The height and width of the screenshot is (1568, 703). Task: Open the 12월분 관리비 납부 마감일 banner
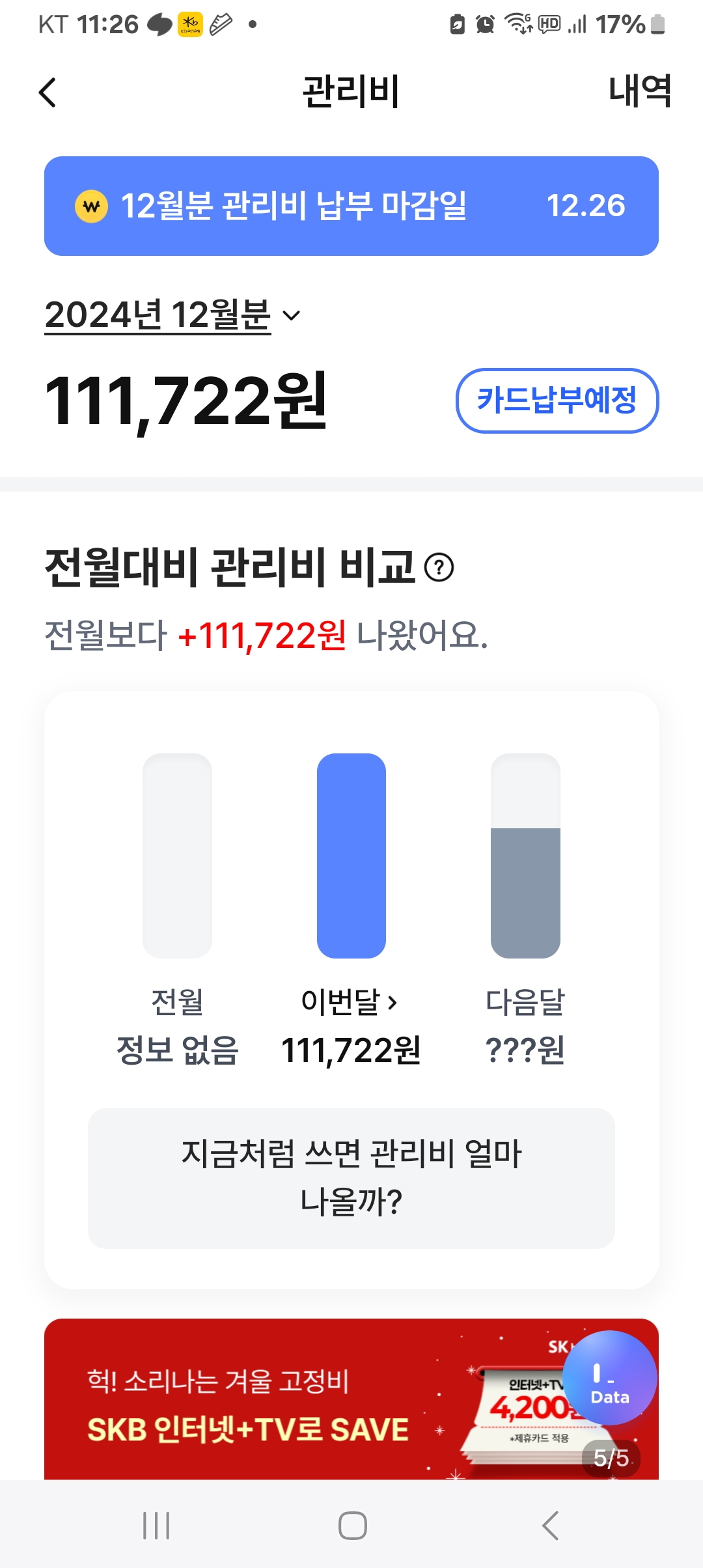coord(351,206)
